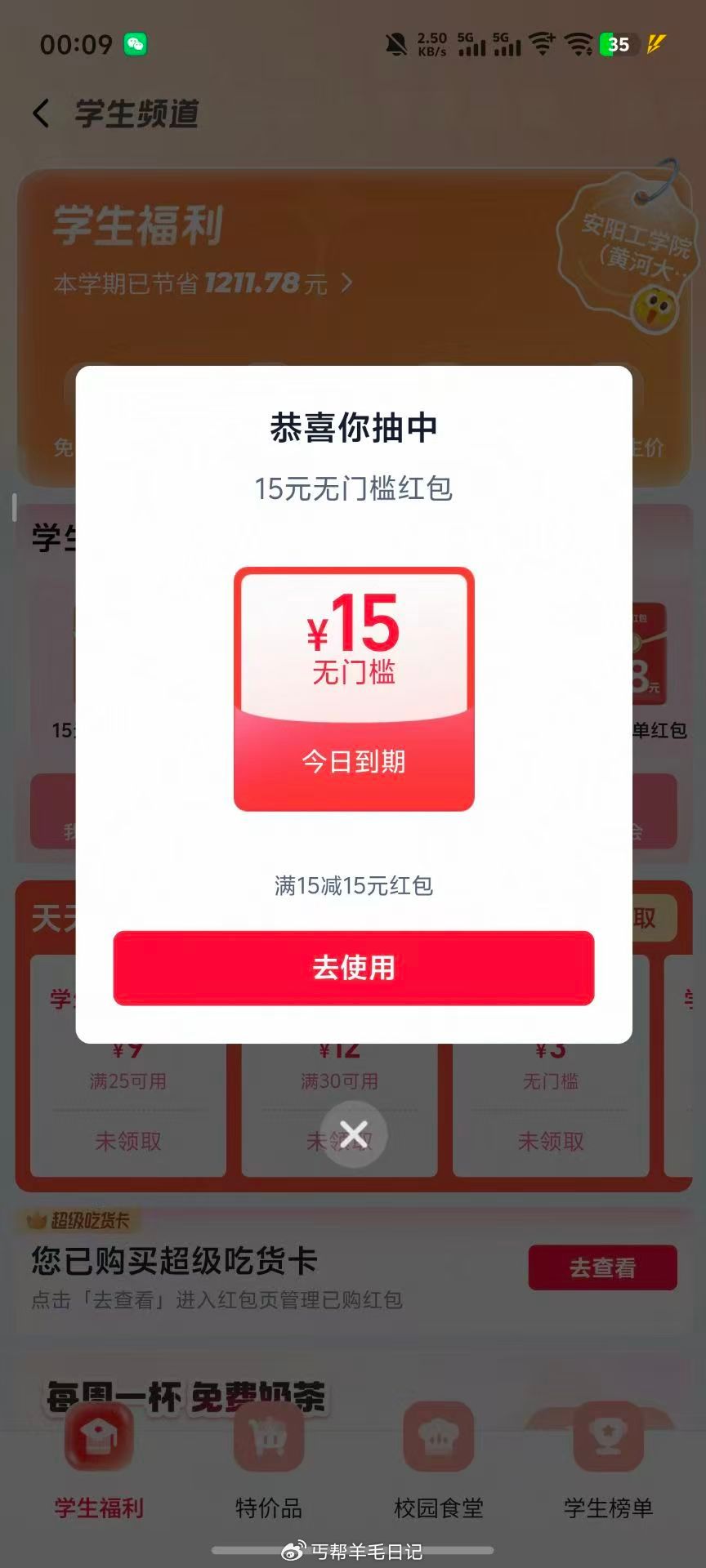Image resolution: width=706 pixels, height=1568 pixels.
Task: Close the prize popup with the X
Action: pos(353,1133)
